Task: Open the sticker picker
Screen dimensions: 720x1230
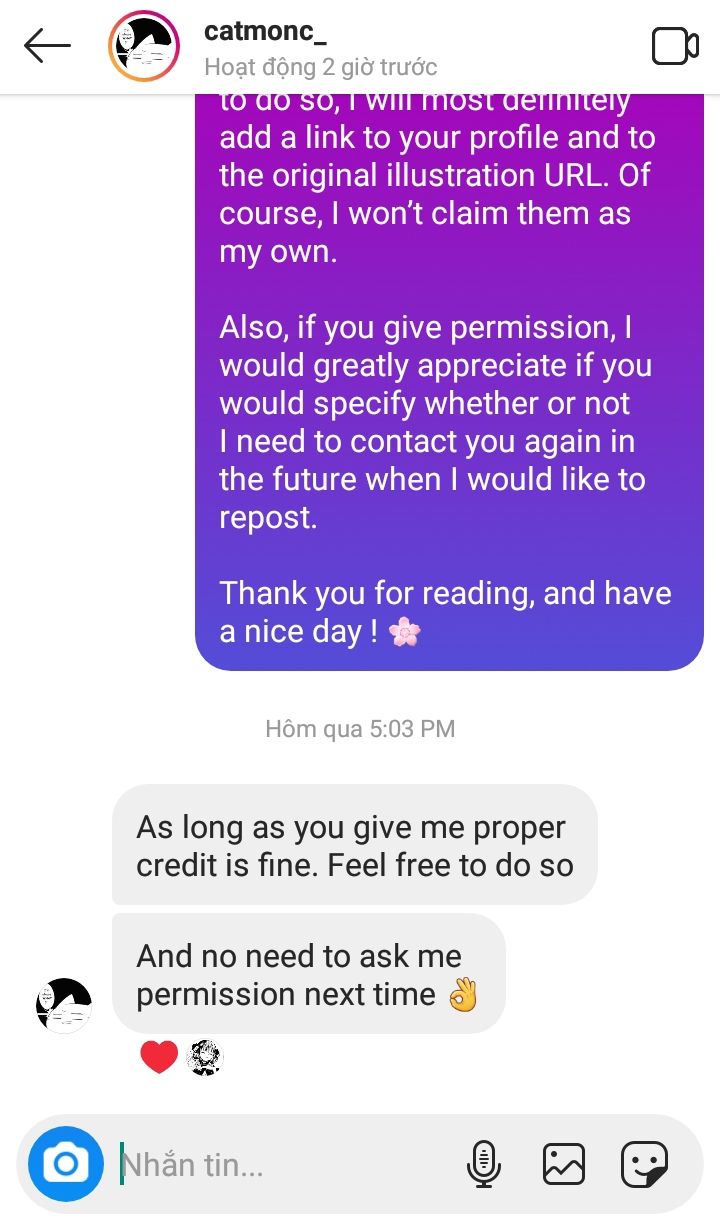Action: 644,1164
